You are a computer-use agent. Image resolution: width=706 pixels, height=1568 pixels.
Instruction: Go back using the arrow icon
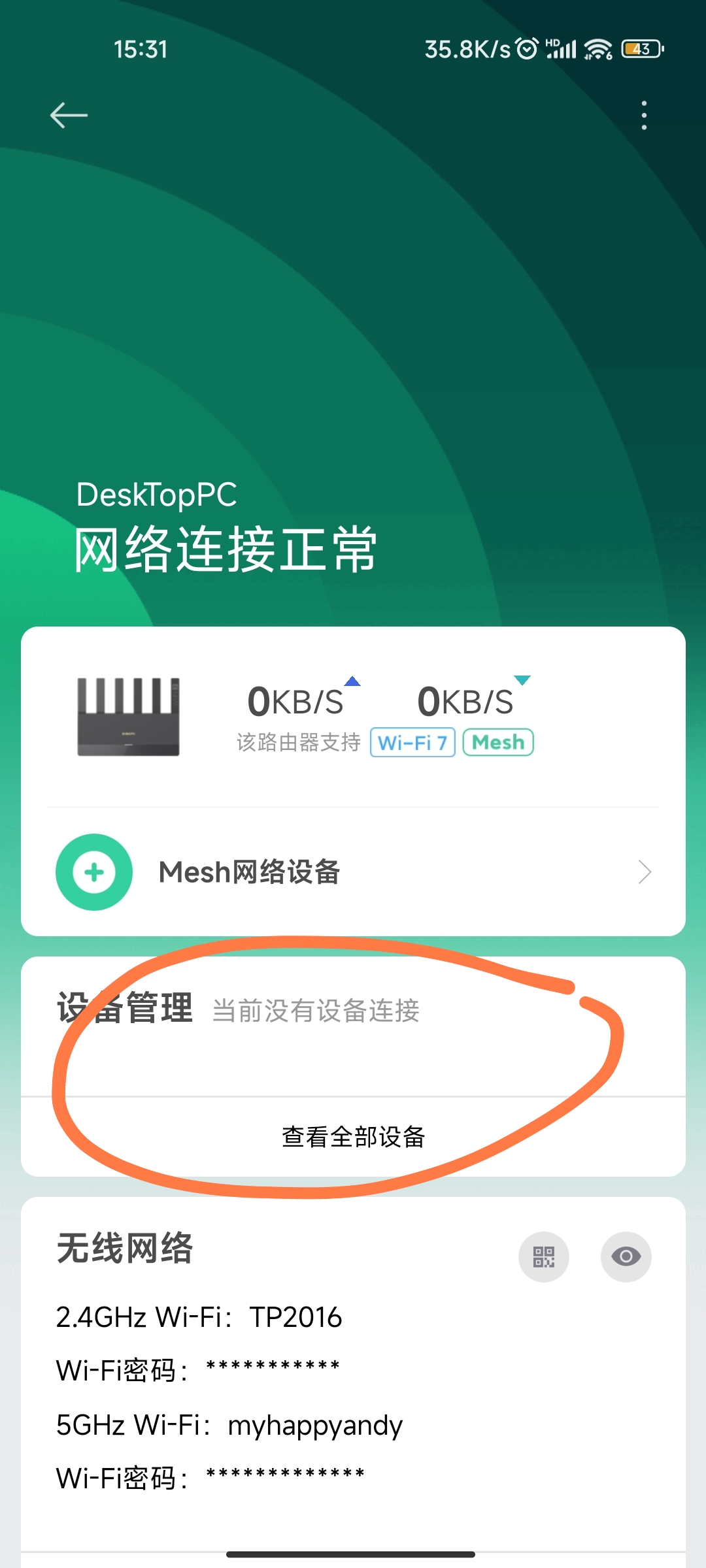coord(69,116)
